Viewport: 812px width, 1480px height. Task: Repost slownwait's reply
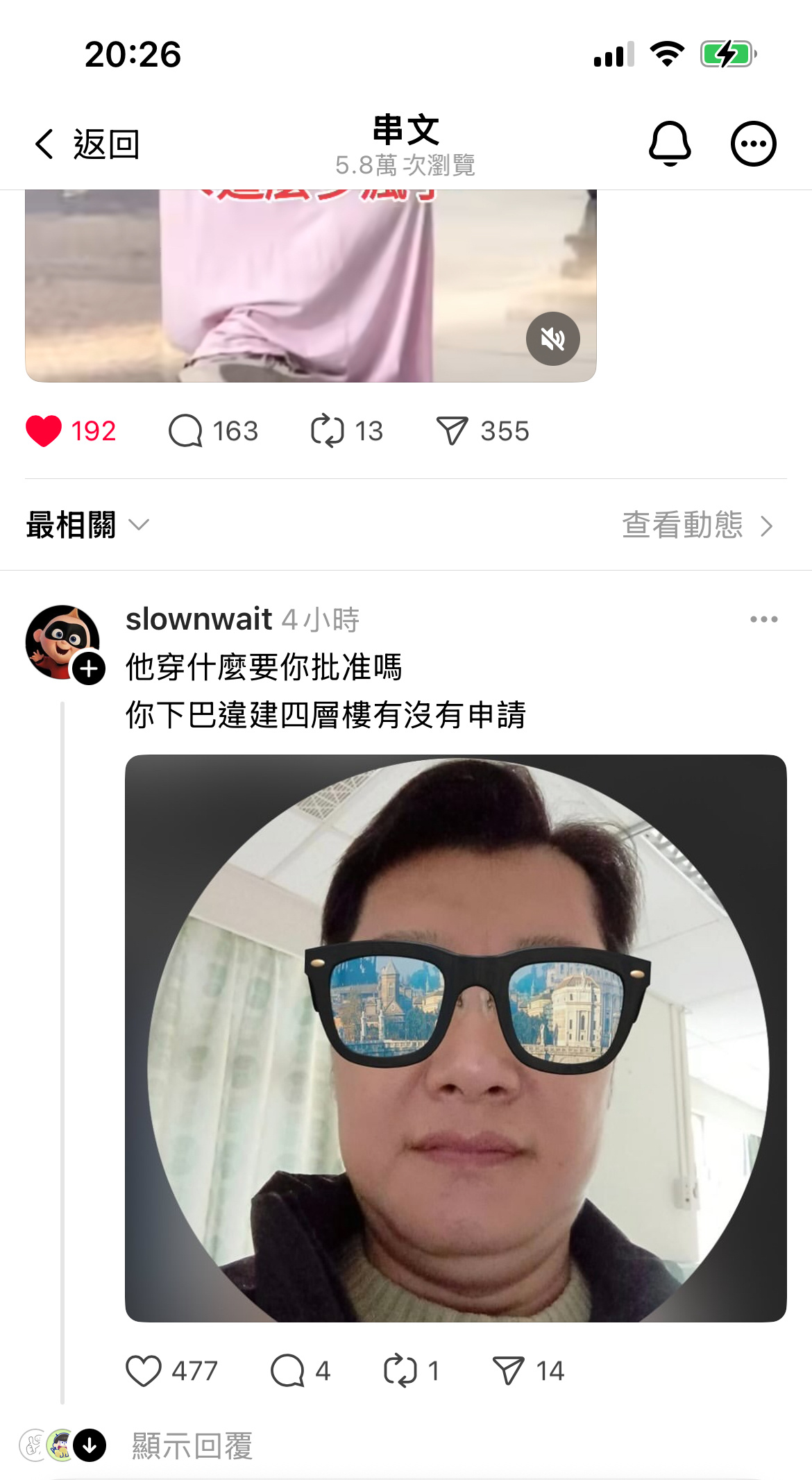click(x=400, y=1371)
